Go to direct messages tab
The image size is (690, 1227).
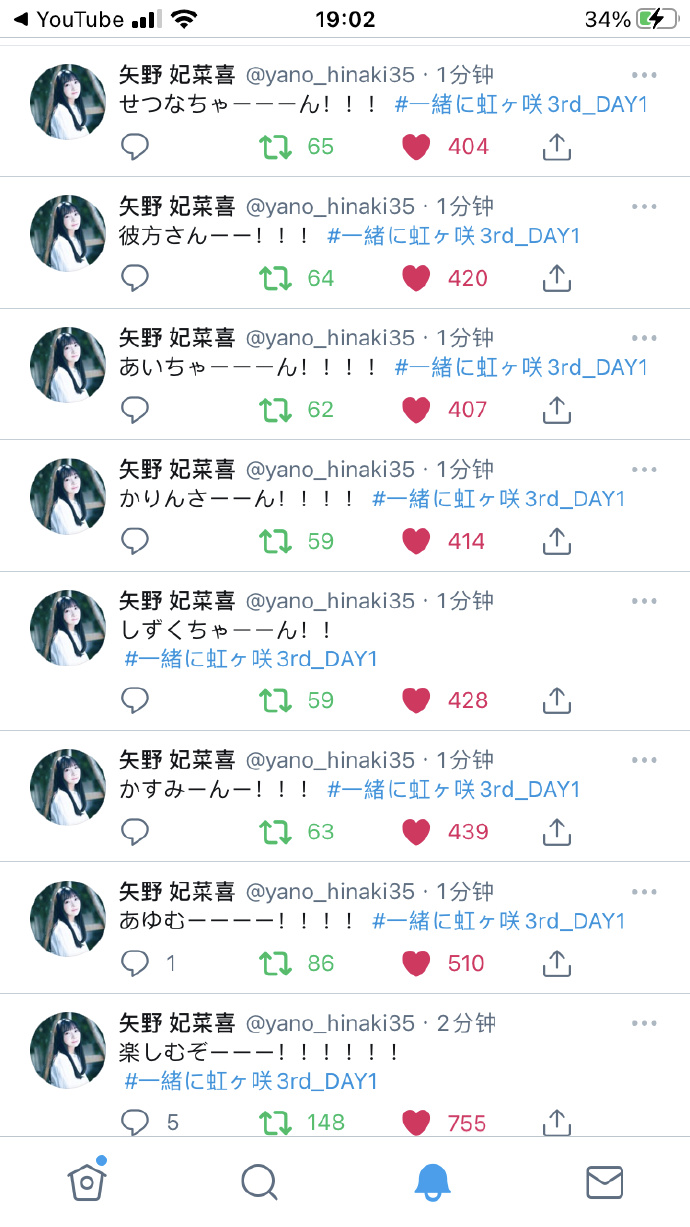tap(604, 1182)
